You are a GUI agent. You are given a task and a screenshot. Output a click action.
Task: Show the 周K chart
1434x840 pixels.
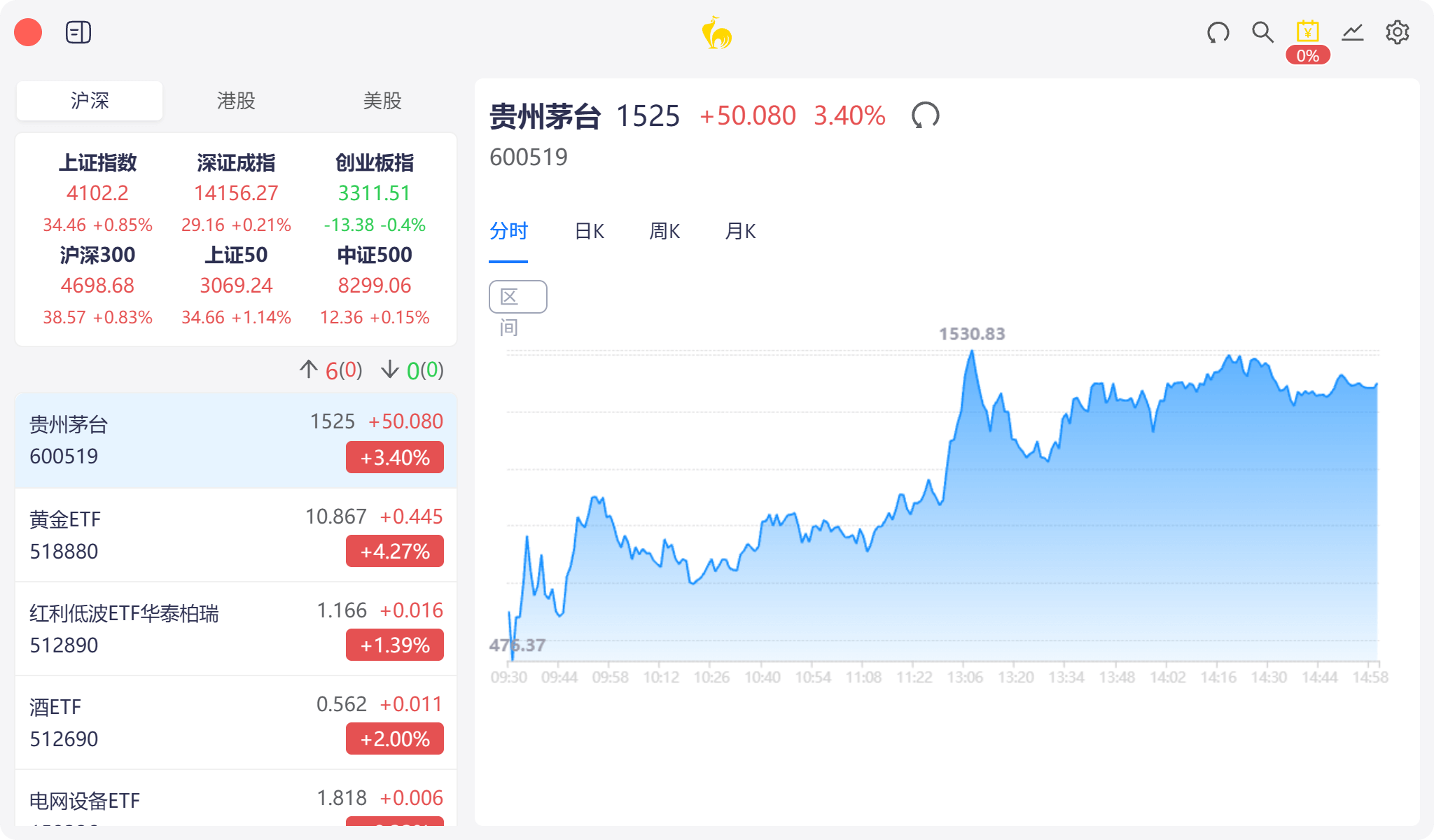(664, 231)
